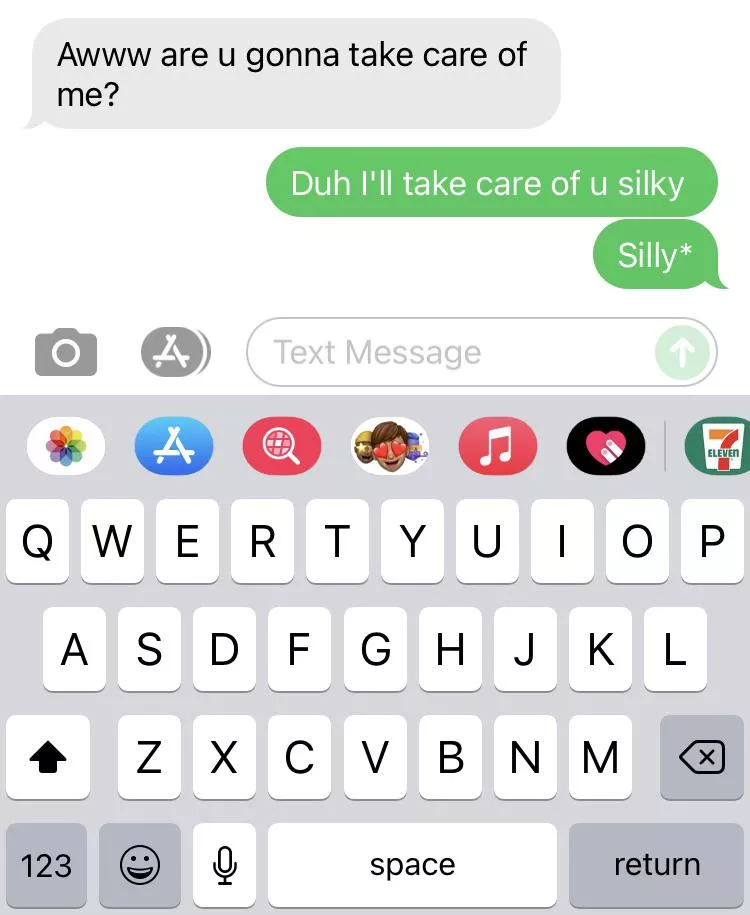750x915 pixels.
Task: Start dictation with the microphone key
Action: point(226,865)
